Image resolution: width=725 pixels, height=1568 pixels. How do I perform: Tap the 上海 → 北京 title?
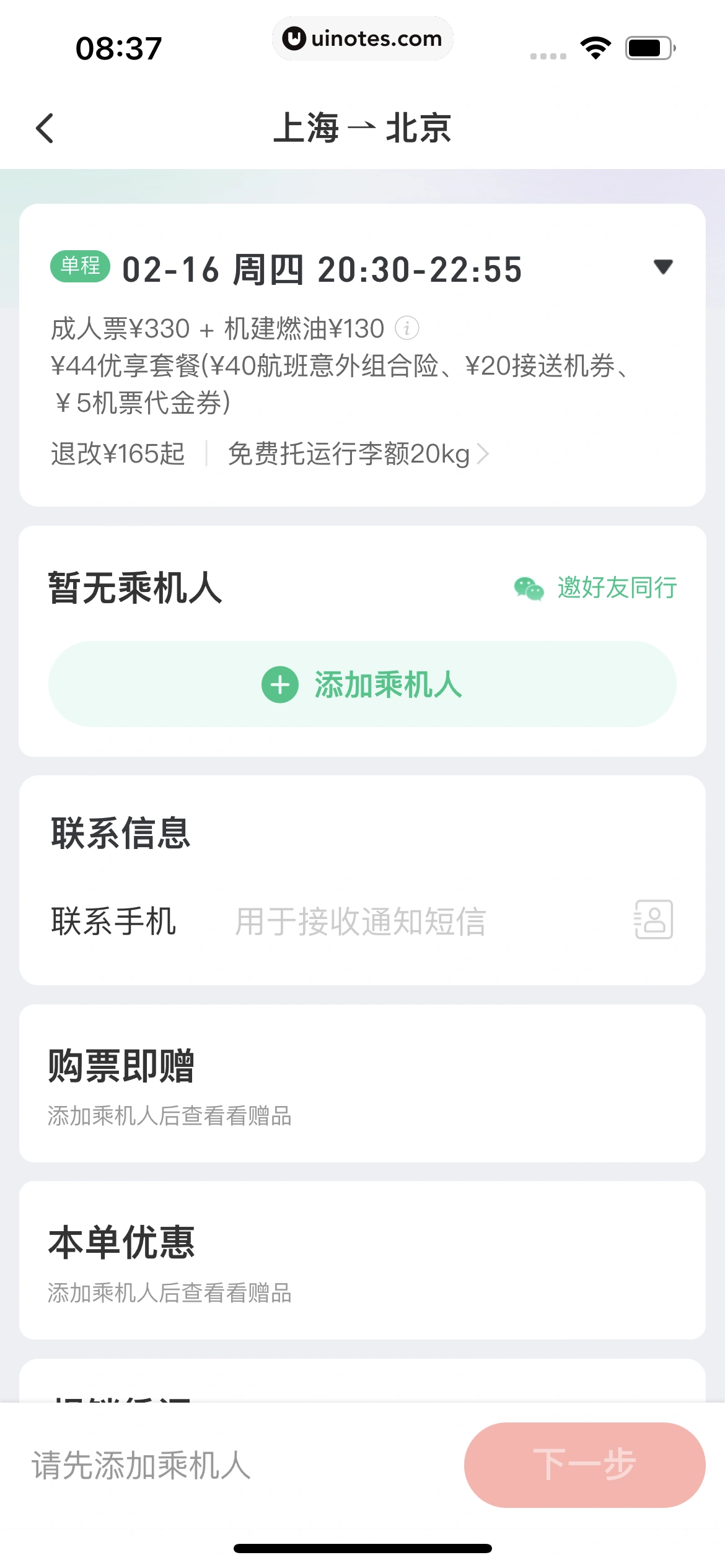pos(362,129)
